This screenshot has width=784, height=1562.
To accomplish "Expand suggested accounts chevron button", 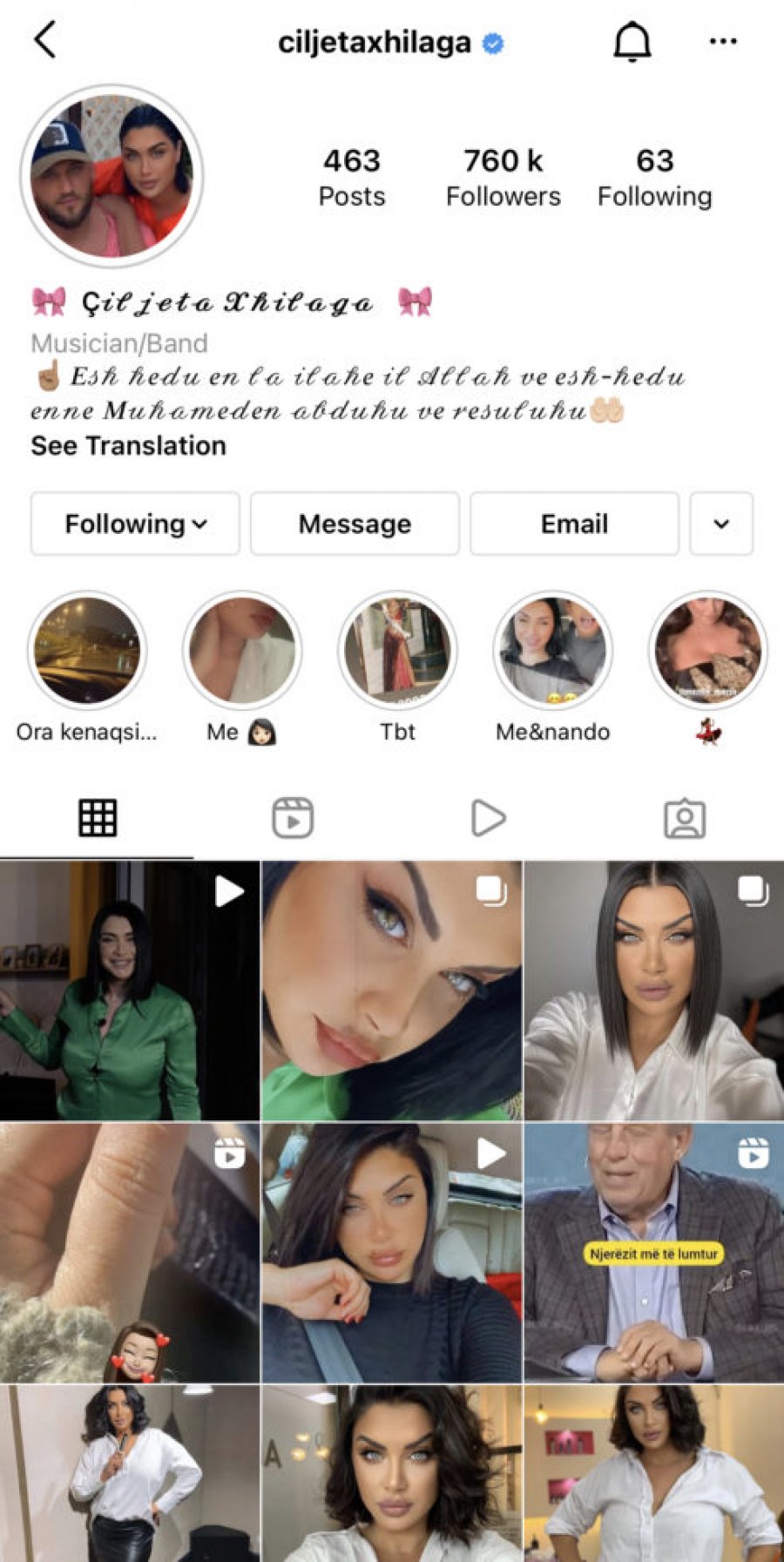I will tap(721, 524).
